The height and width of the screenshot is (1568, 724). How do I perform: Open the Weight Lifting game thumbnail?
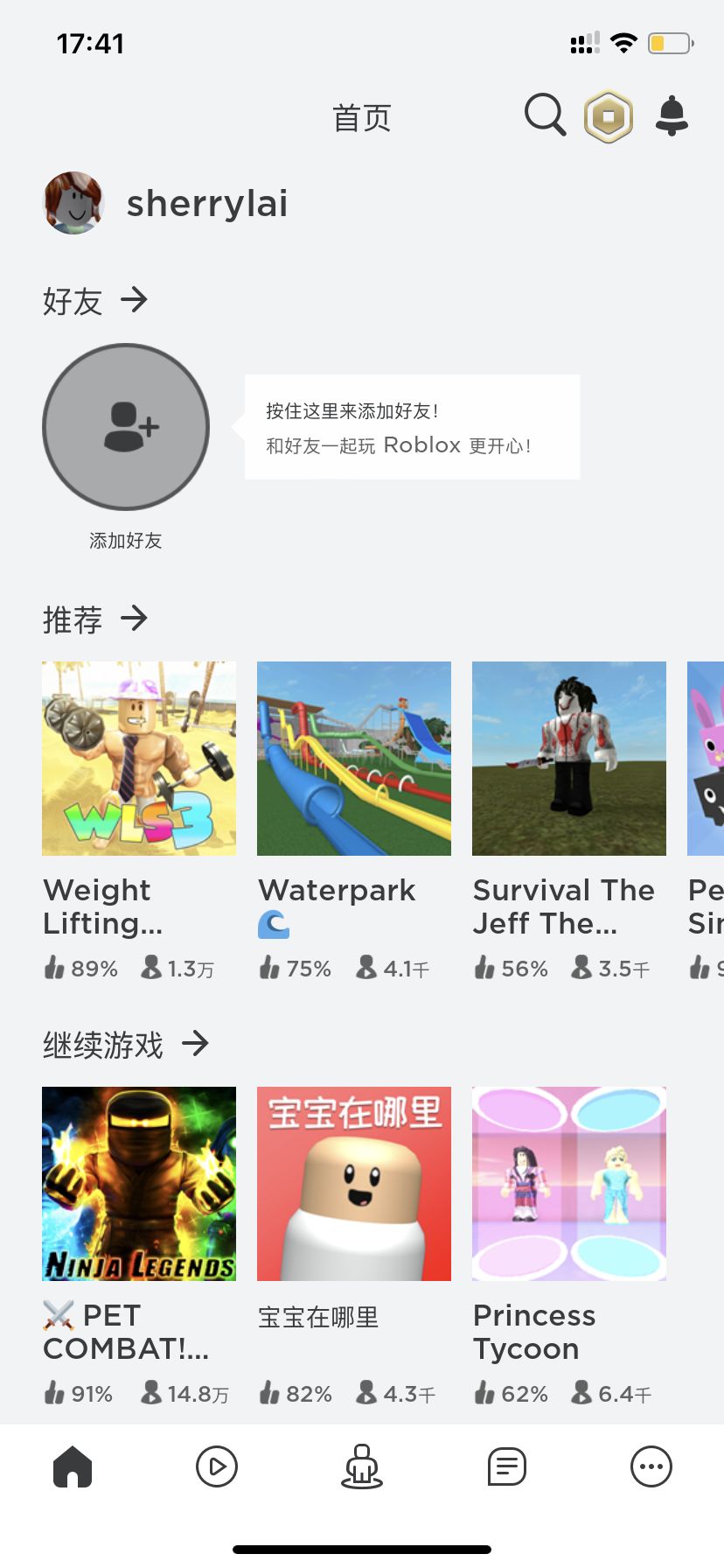(138, 758)
